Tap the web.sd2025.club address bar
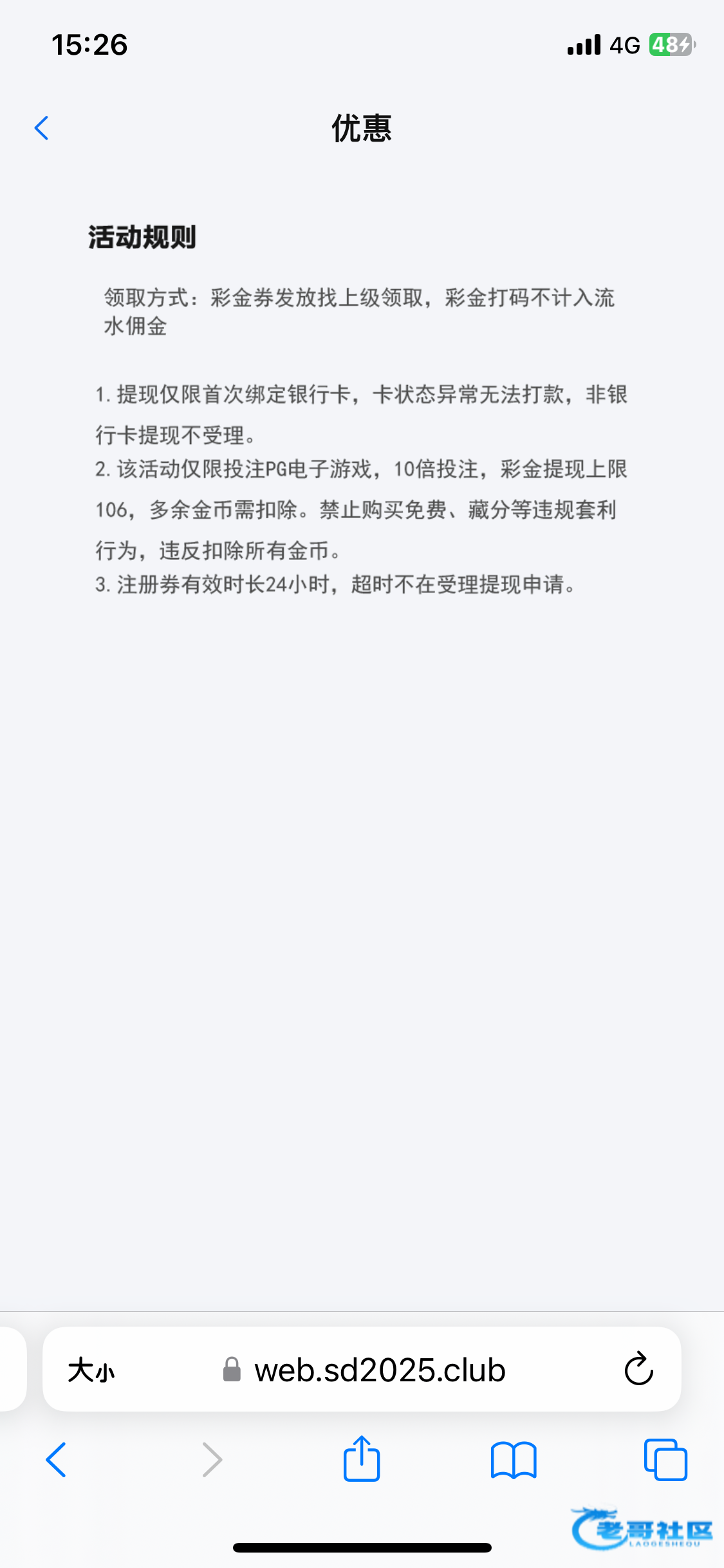This screenshot has height=1568, width=724. coord(380,1370)
